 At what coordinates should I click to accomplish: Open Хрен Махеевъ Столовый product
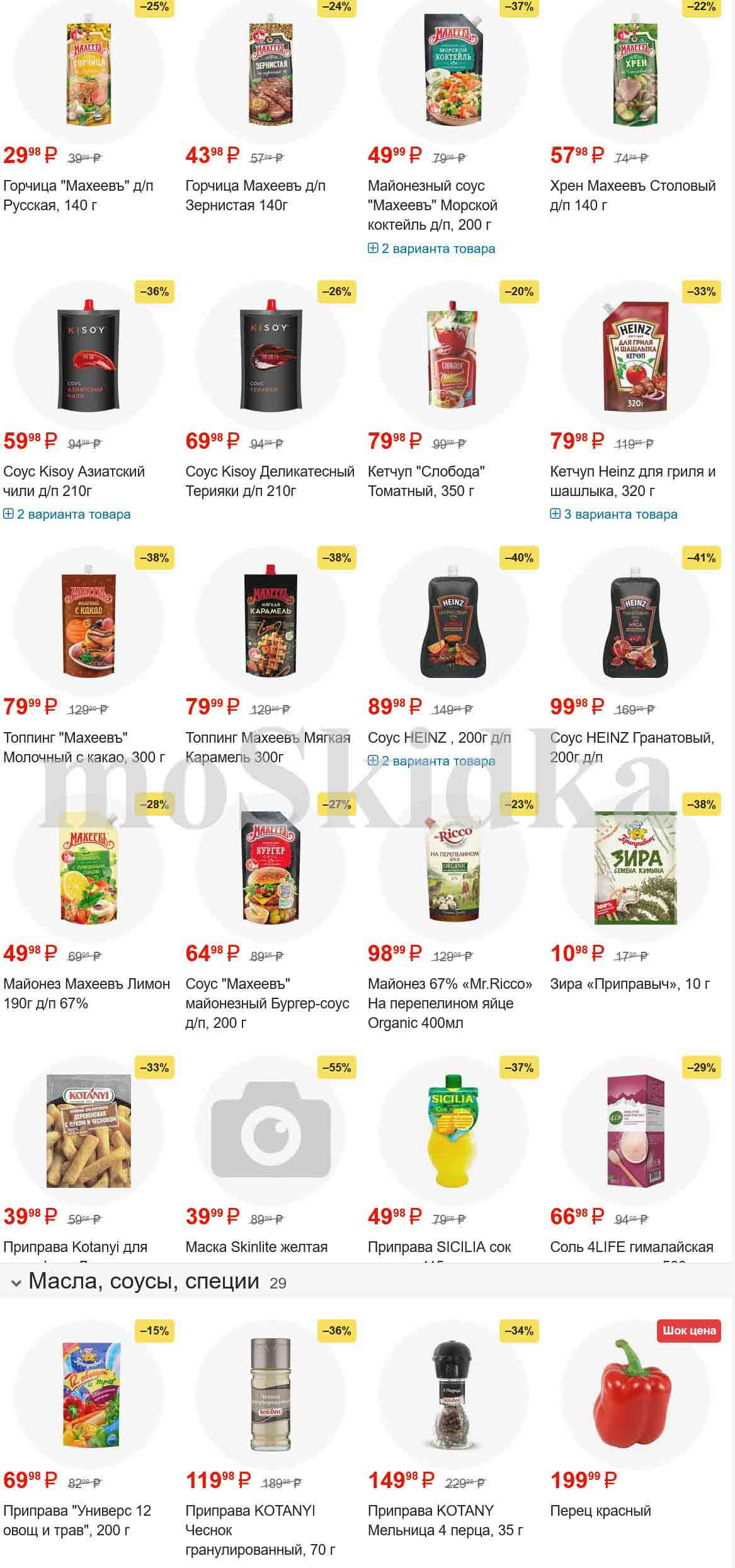[x=632, y=195]
